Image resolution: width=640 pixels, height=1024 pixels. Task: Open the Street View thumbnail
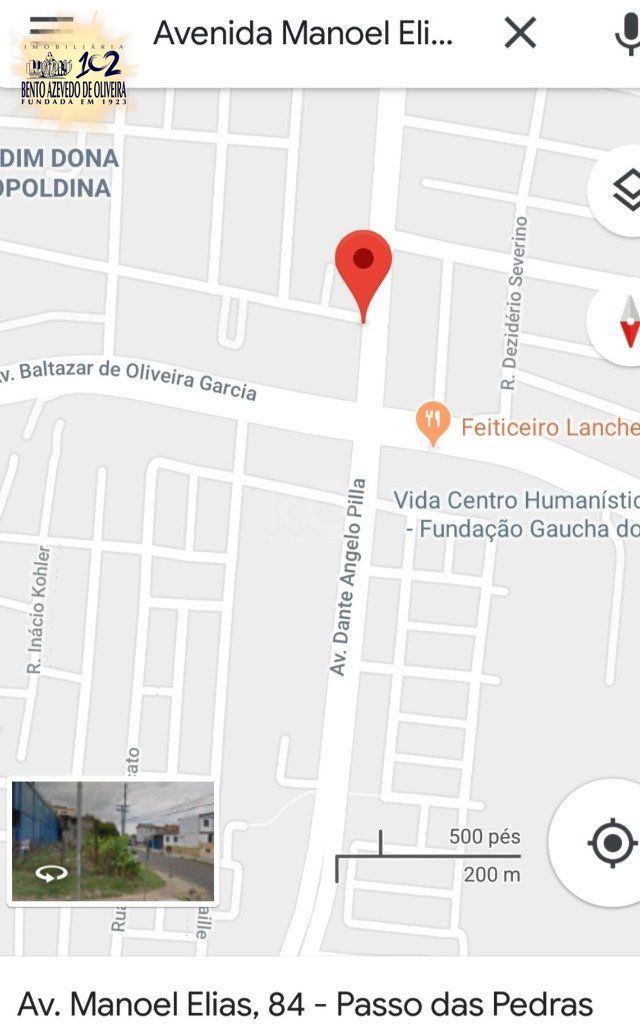[112, 842]
